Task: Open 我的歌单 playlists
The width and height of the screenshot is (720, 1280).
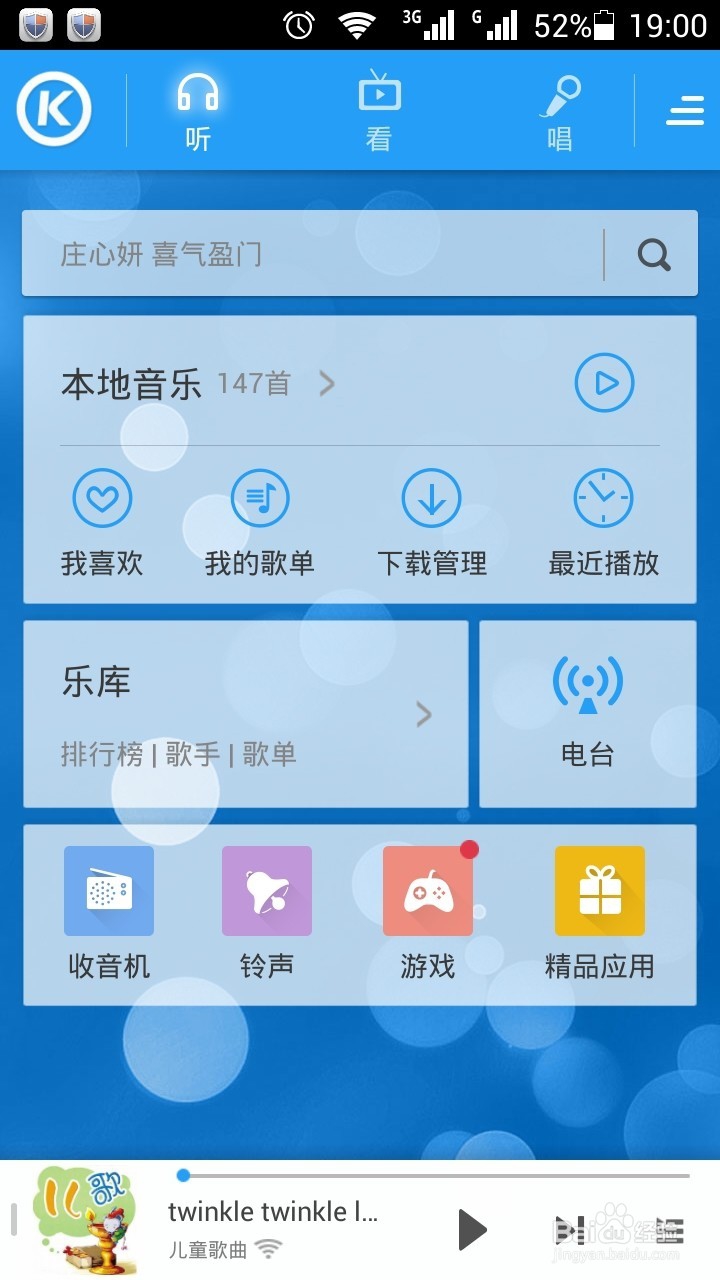Action: 260,520
